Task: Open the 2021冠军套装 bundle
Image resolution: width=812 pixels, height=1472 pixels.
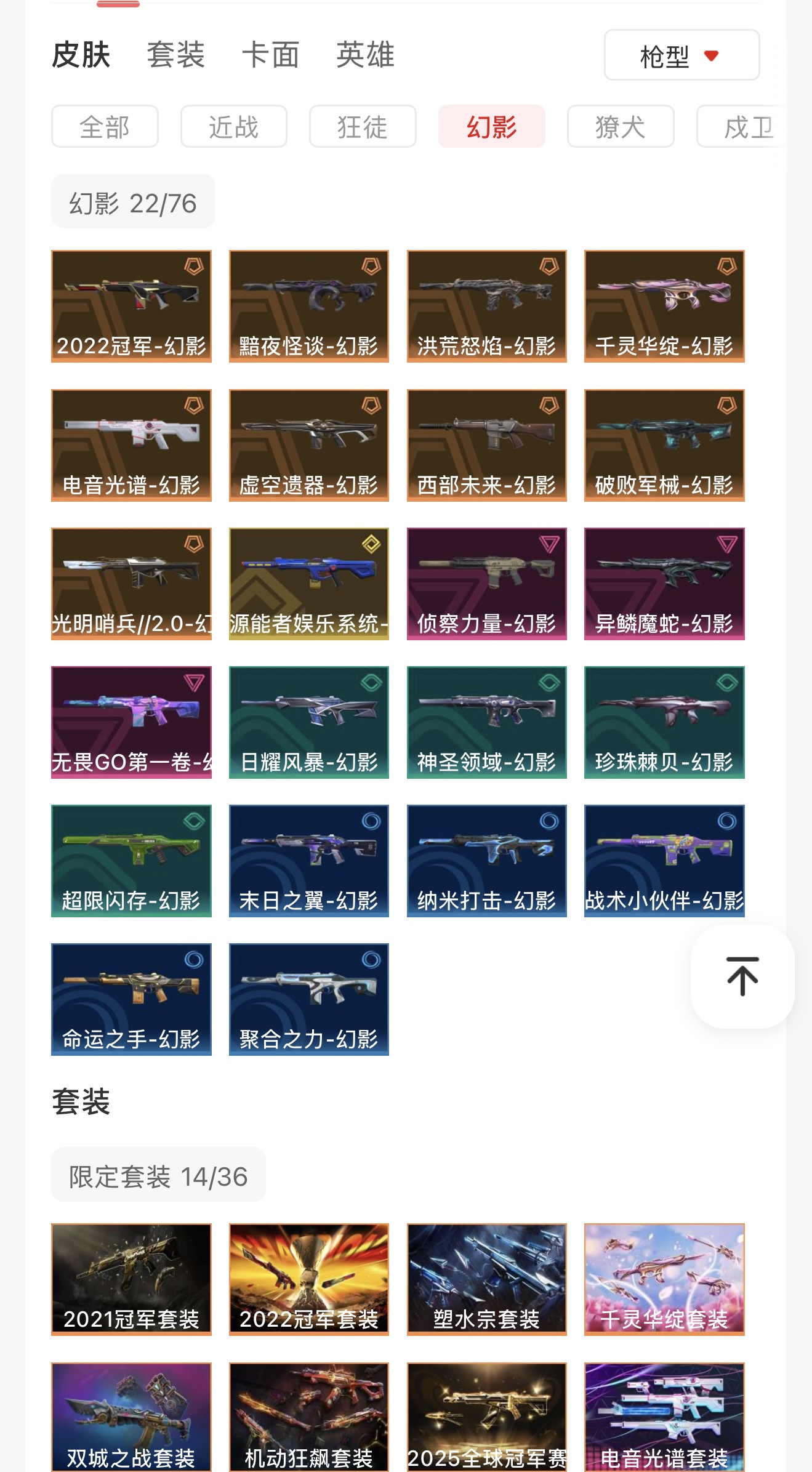Action: pos(131,1279)
